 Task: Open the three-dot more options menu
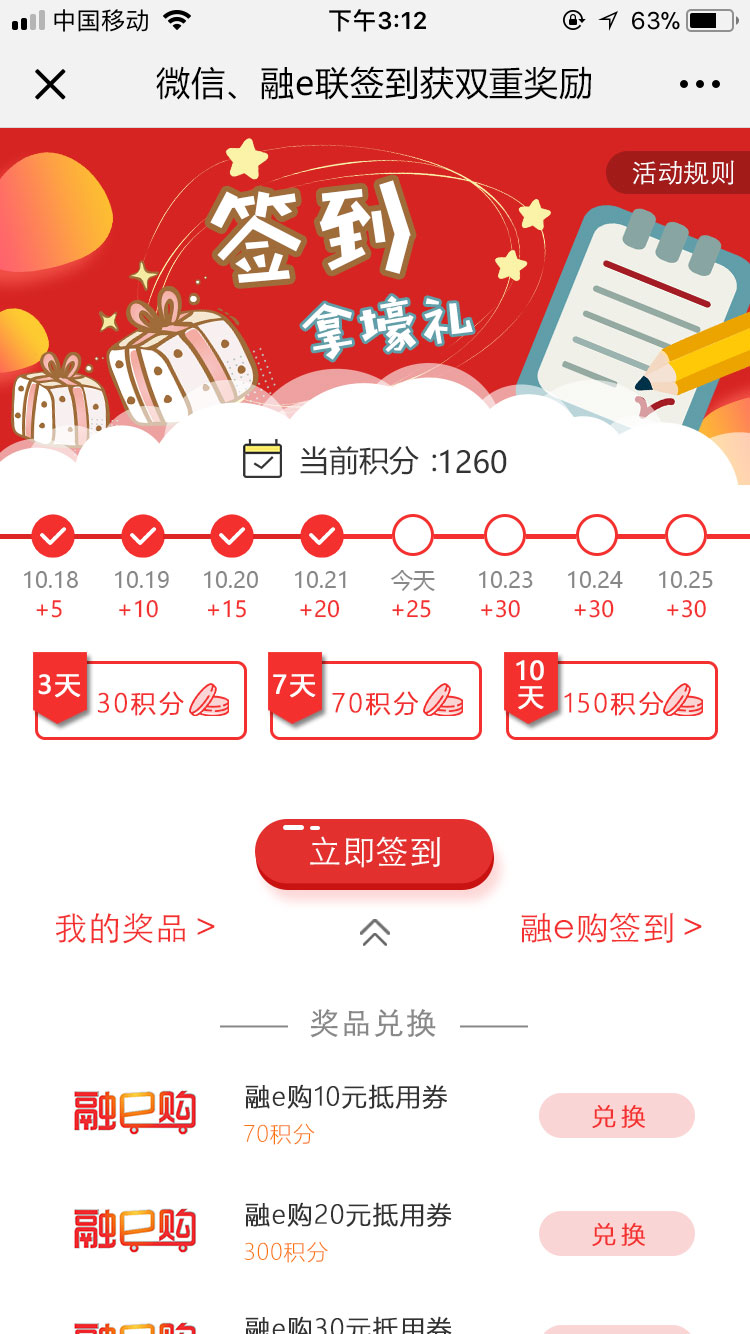point(699,85)
